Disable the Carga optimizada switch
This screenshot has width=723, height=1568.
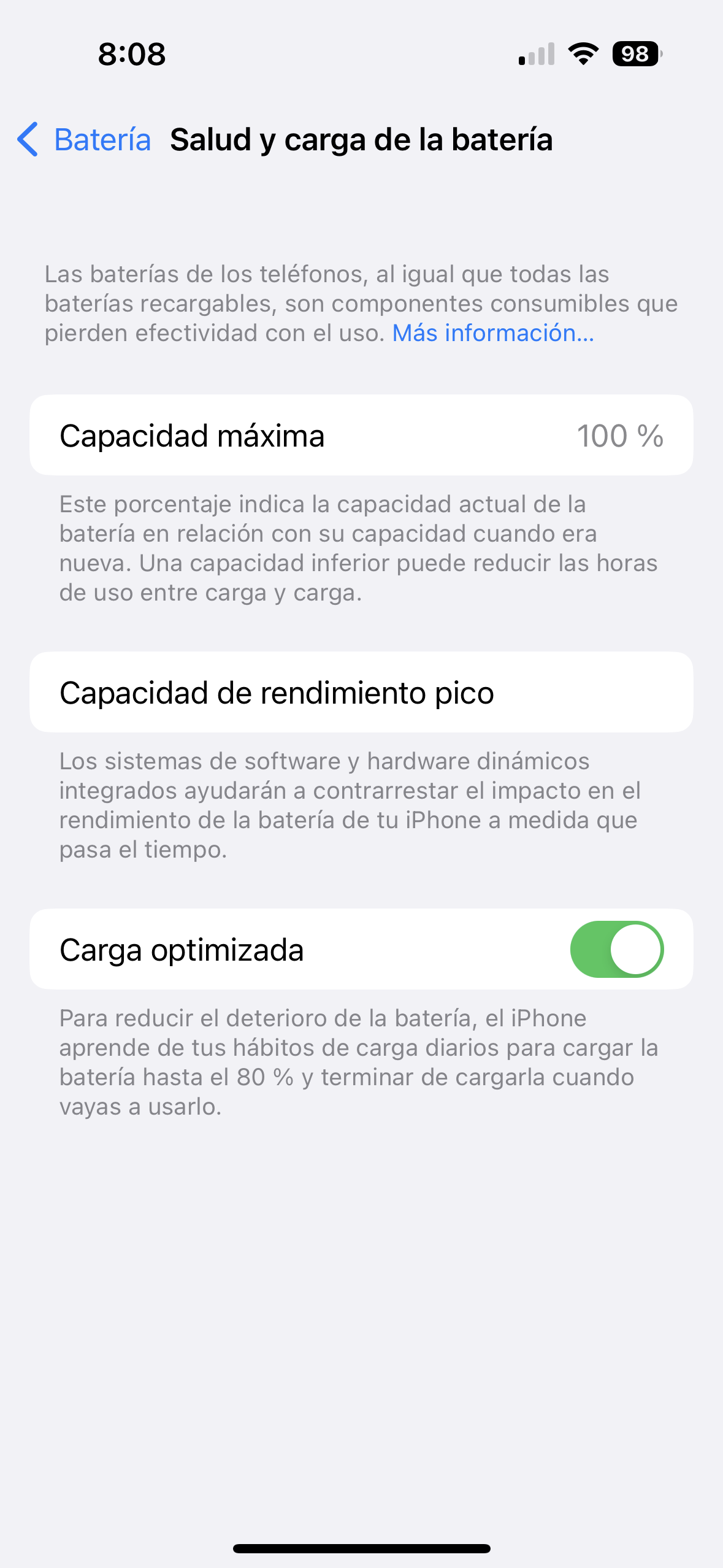616,949
